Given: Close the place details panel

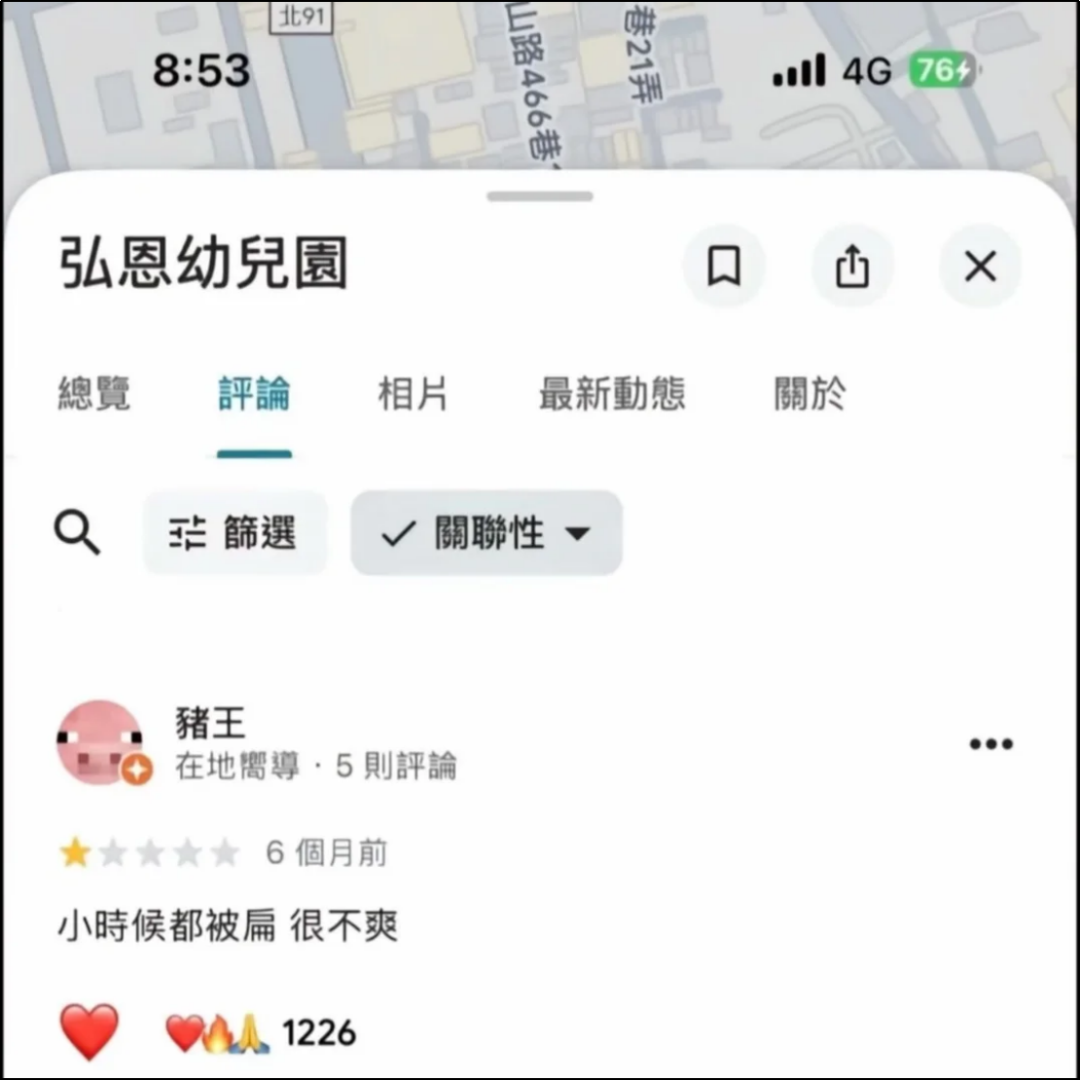Looking at the screenshot, I should tap(980, 267).
